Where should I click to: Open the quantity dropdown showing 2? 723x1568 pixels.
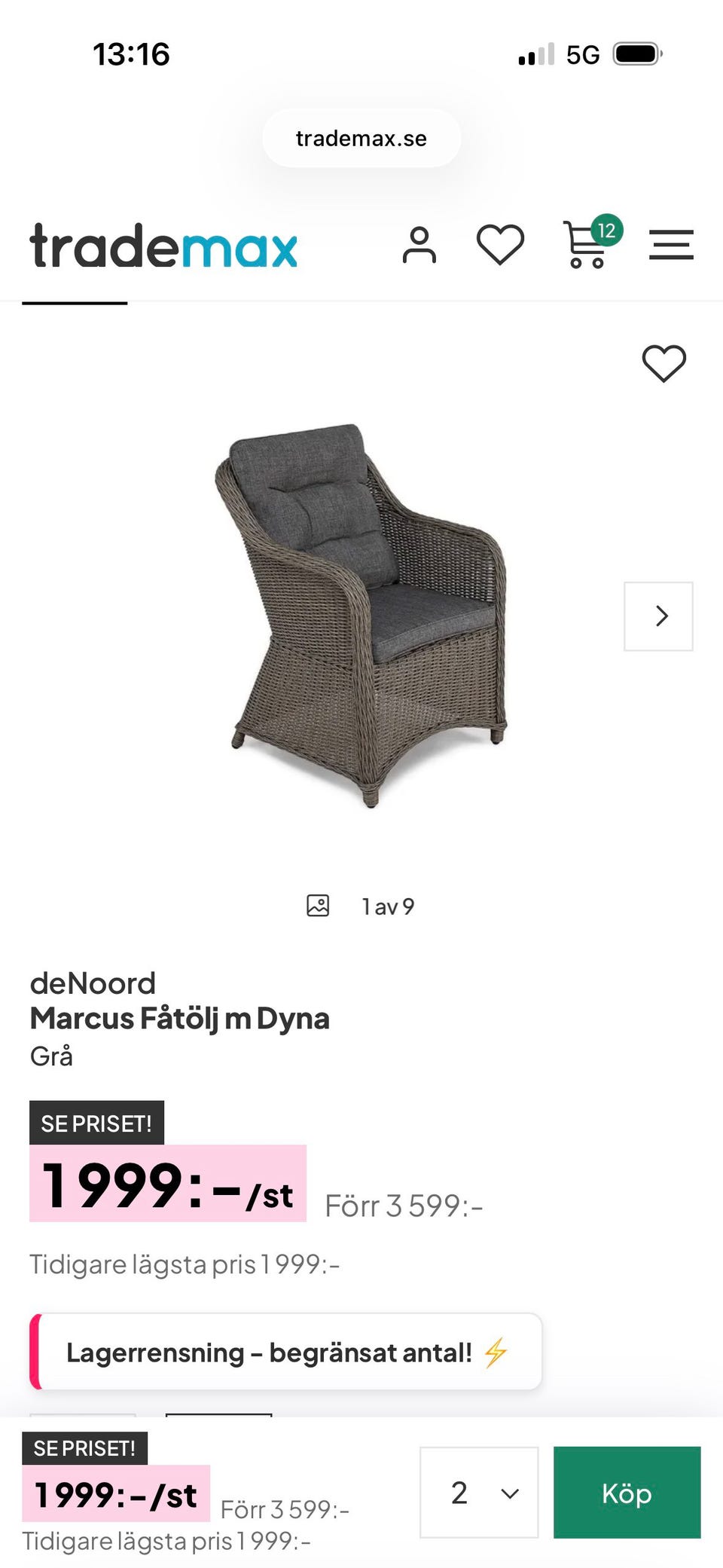(479, 1492)
